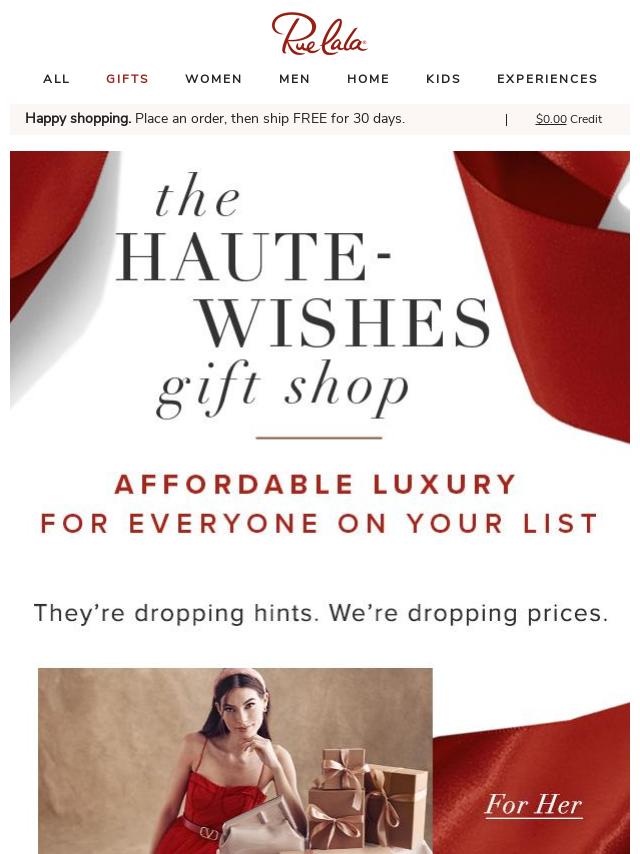The image size is (640, 854).
Task: Shop the For Her gift tile
Action: tap(533, 804)
